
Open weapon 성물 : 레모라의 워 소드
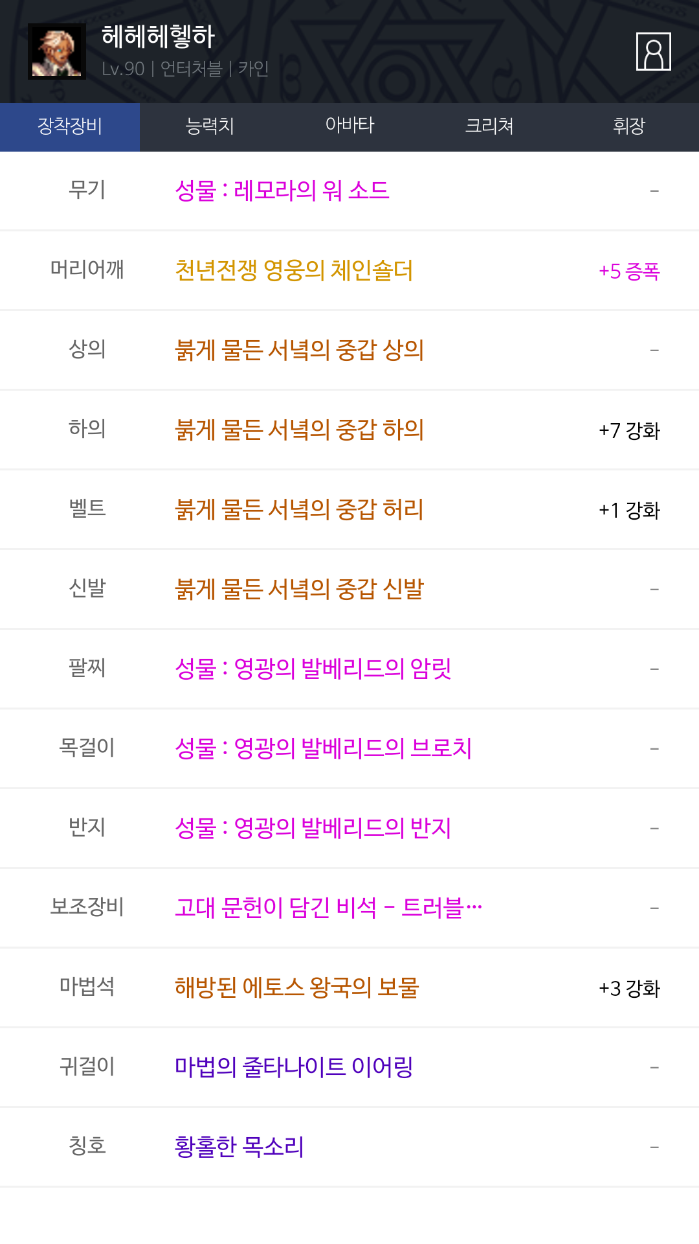(x=282, y=190)
